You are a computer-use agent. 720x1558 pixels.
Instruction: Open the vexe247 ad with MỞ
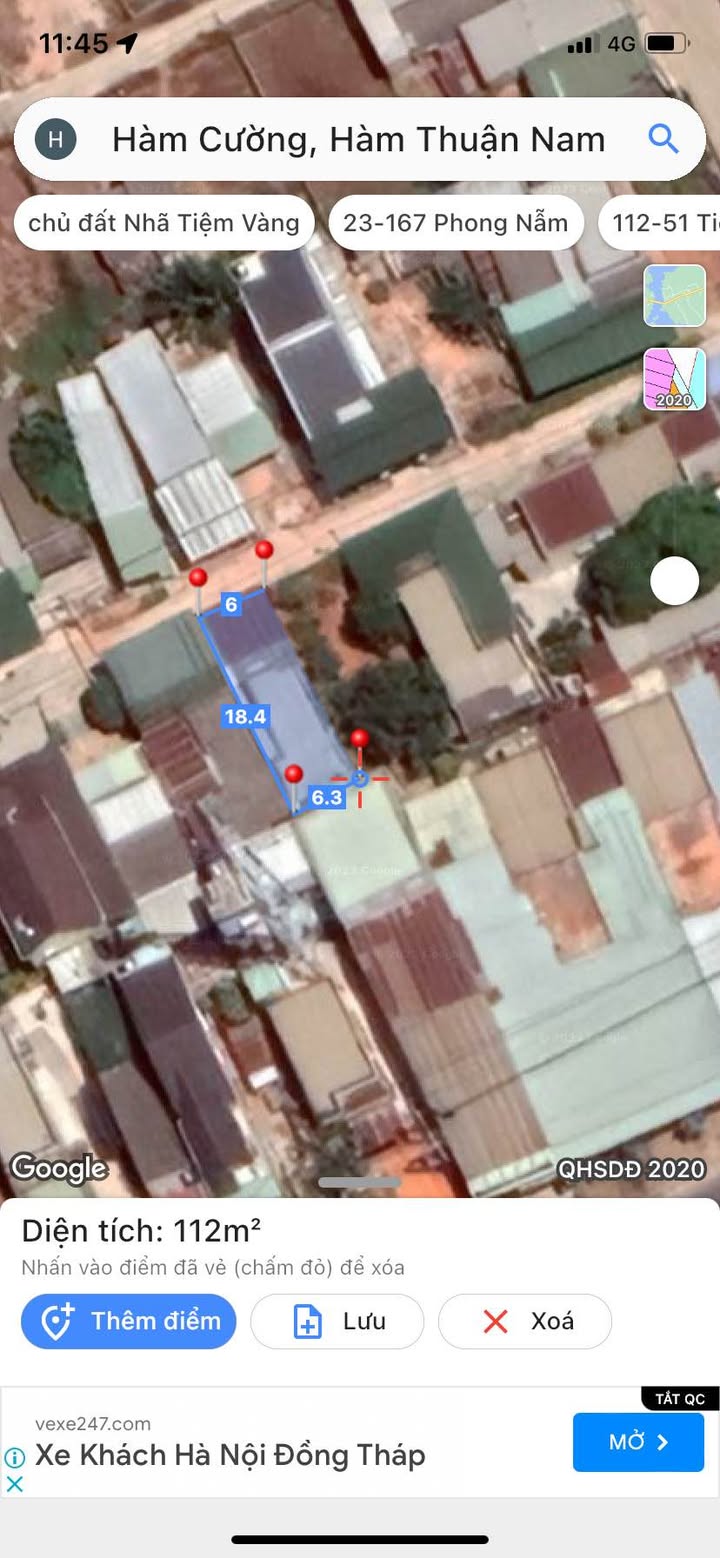click(x=638, y=1442)
